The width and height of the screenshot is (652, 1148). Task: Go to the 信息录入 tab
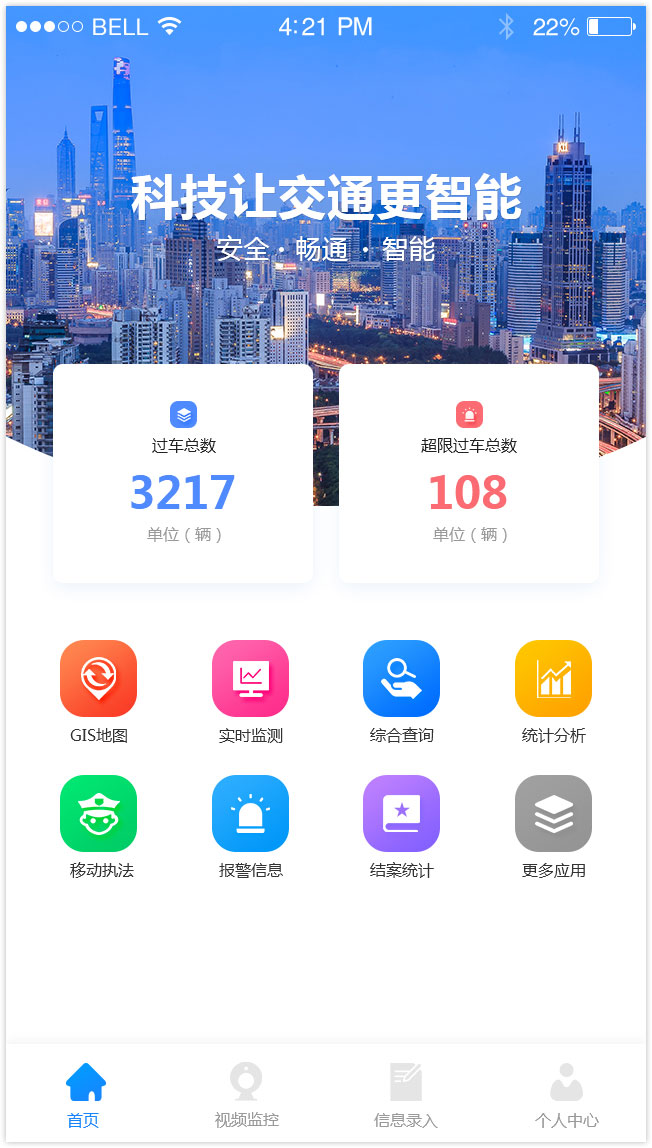tap(406, 1095)
